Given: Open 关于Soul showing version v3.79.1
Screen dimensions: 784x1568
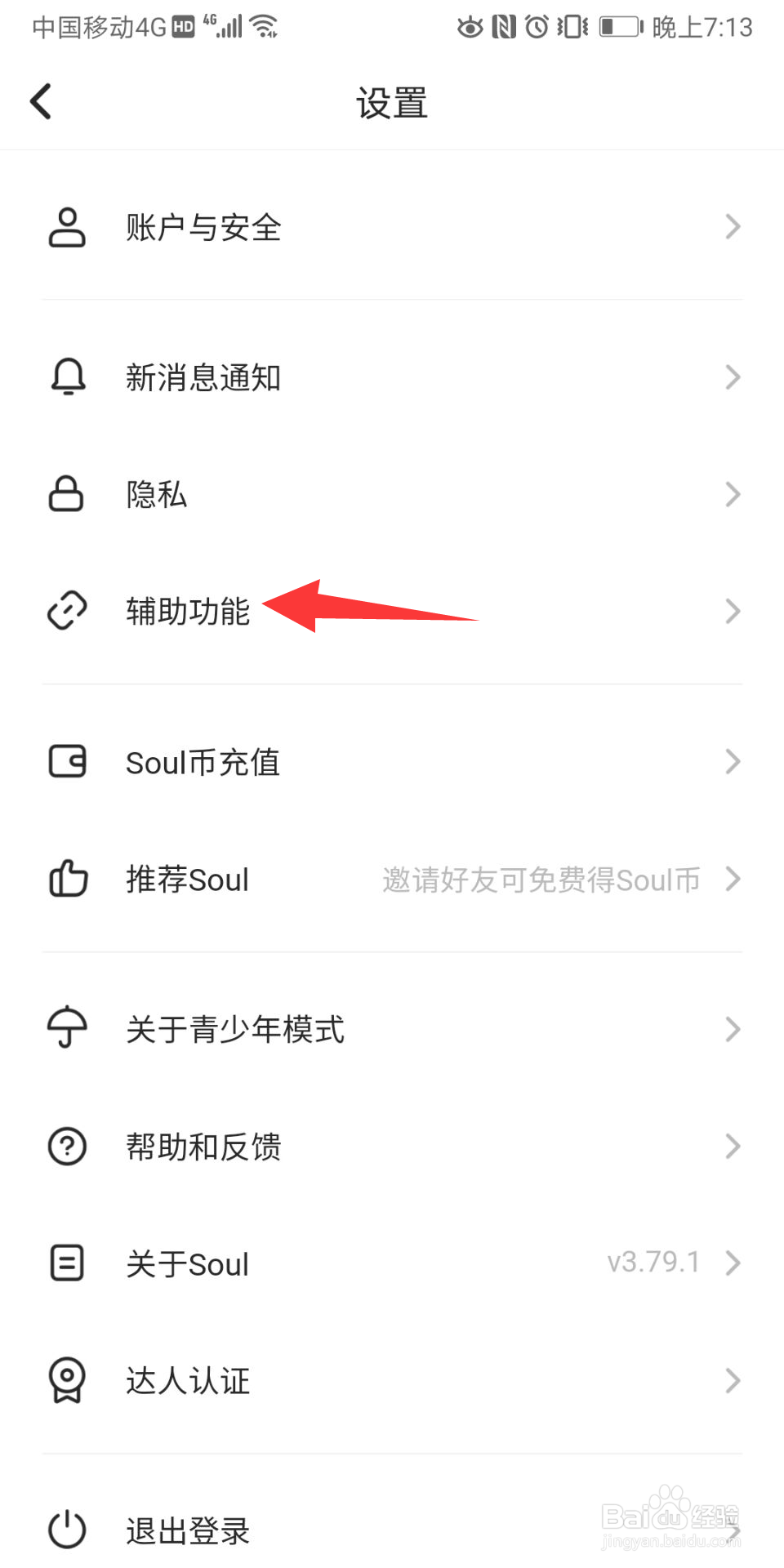Looking at the screenshot, I should point(187,1263).
